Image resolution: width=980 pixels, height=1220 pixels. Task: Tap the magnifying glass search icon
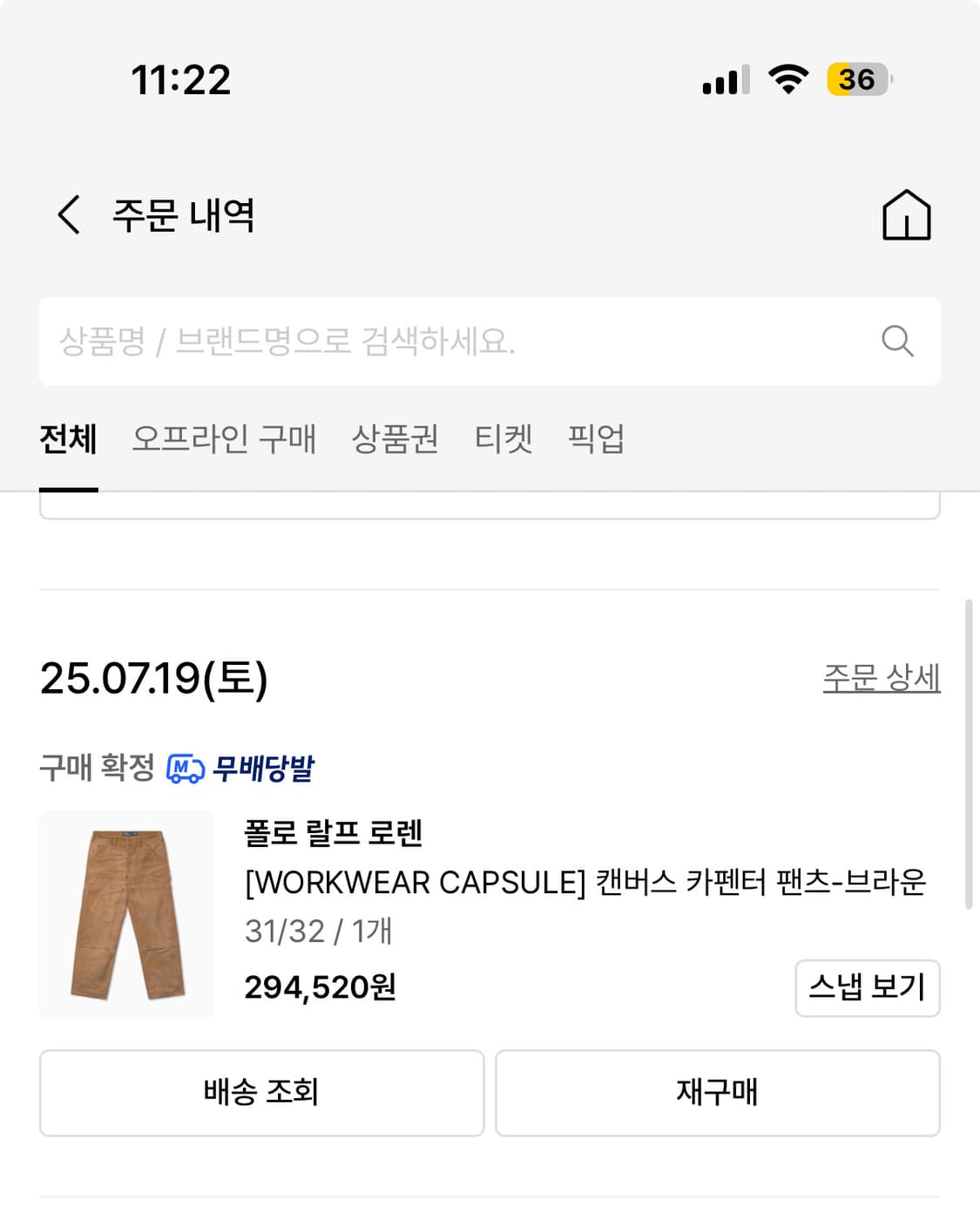point(898,341)
